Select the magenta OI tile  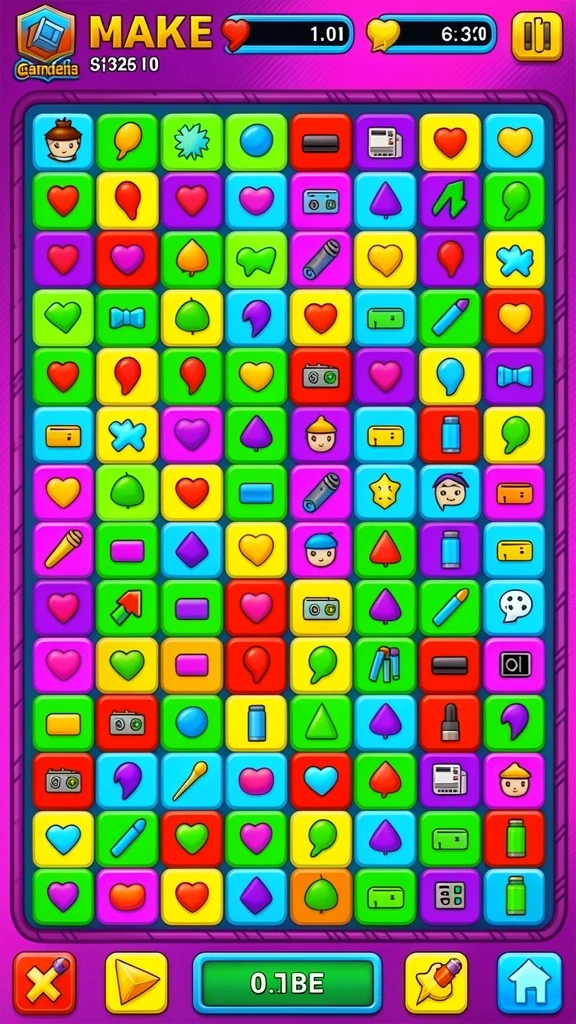[x=515, y=665]
